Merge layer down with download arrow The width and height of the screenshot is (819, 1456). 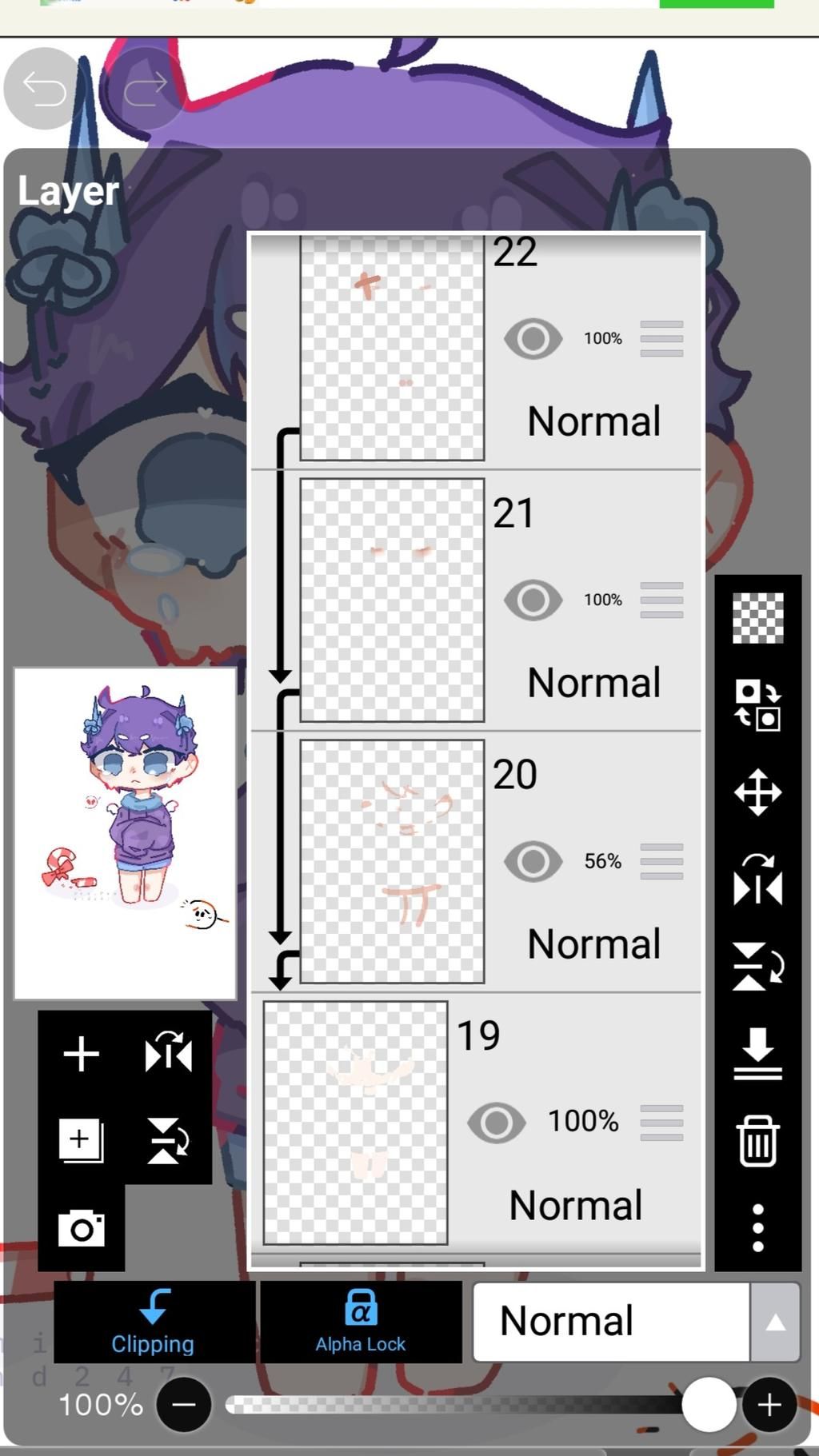757,1053
